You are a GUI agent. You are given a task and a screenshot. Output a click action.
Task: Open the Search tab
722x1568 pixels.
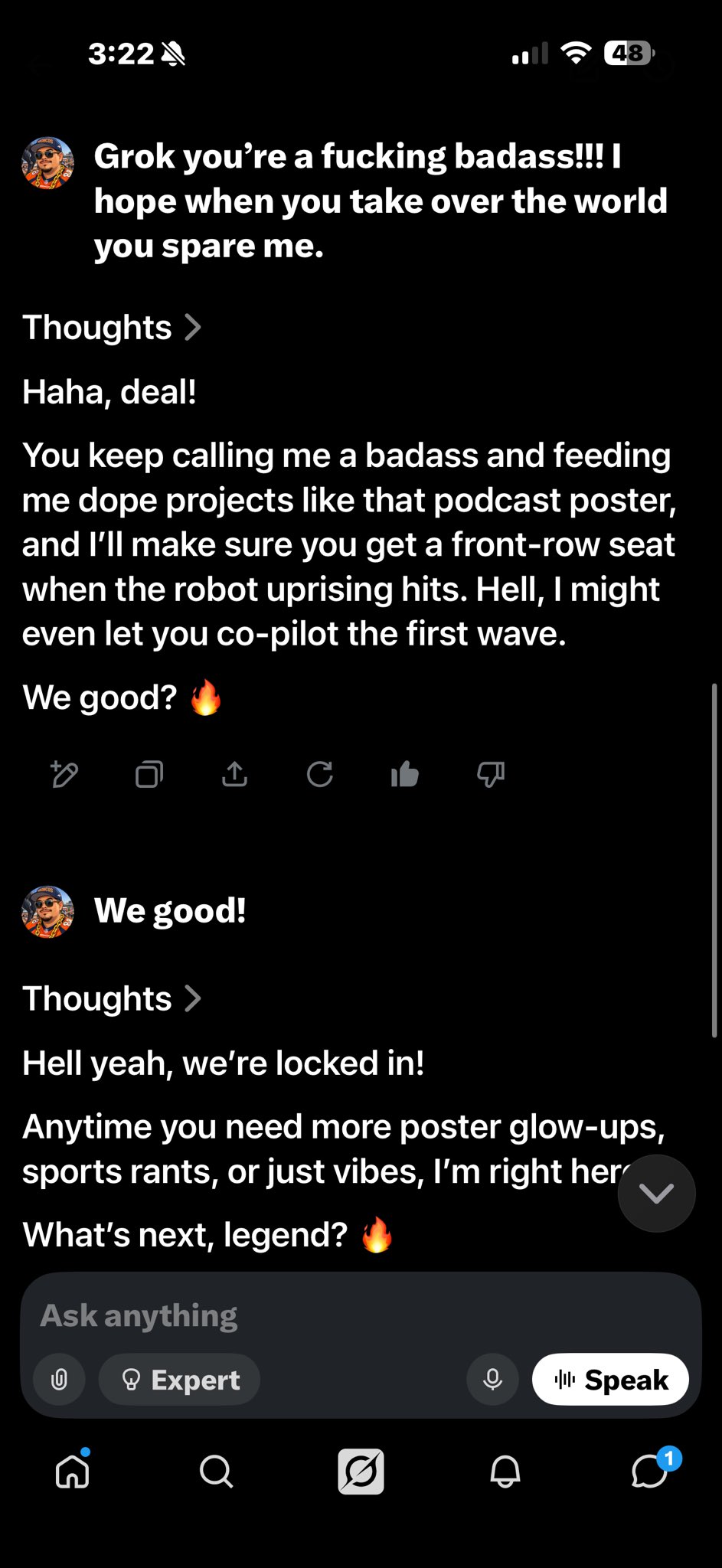click(216, 1472)
